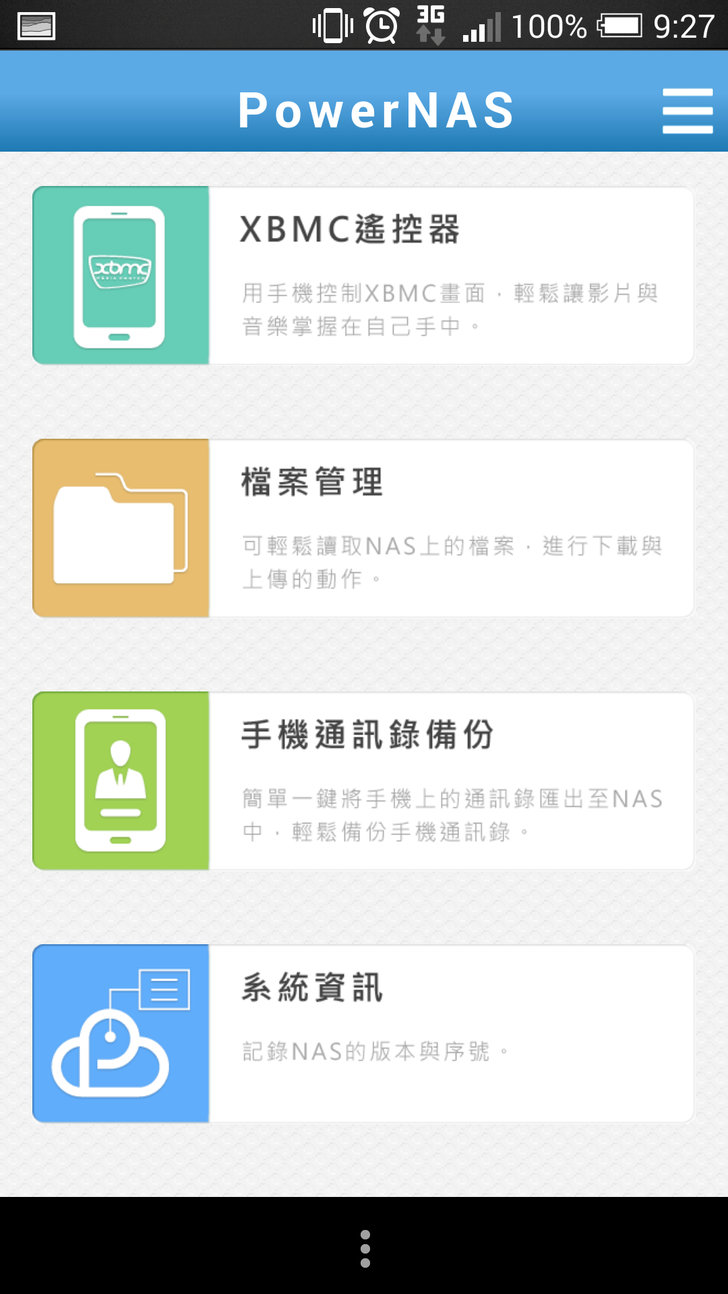Go to 檔案管理 file management
The image size is (728, 1294).
[x=363, y=528]
